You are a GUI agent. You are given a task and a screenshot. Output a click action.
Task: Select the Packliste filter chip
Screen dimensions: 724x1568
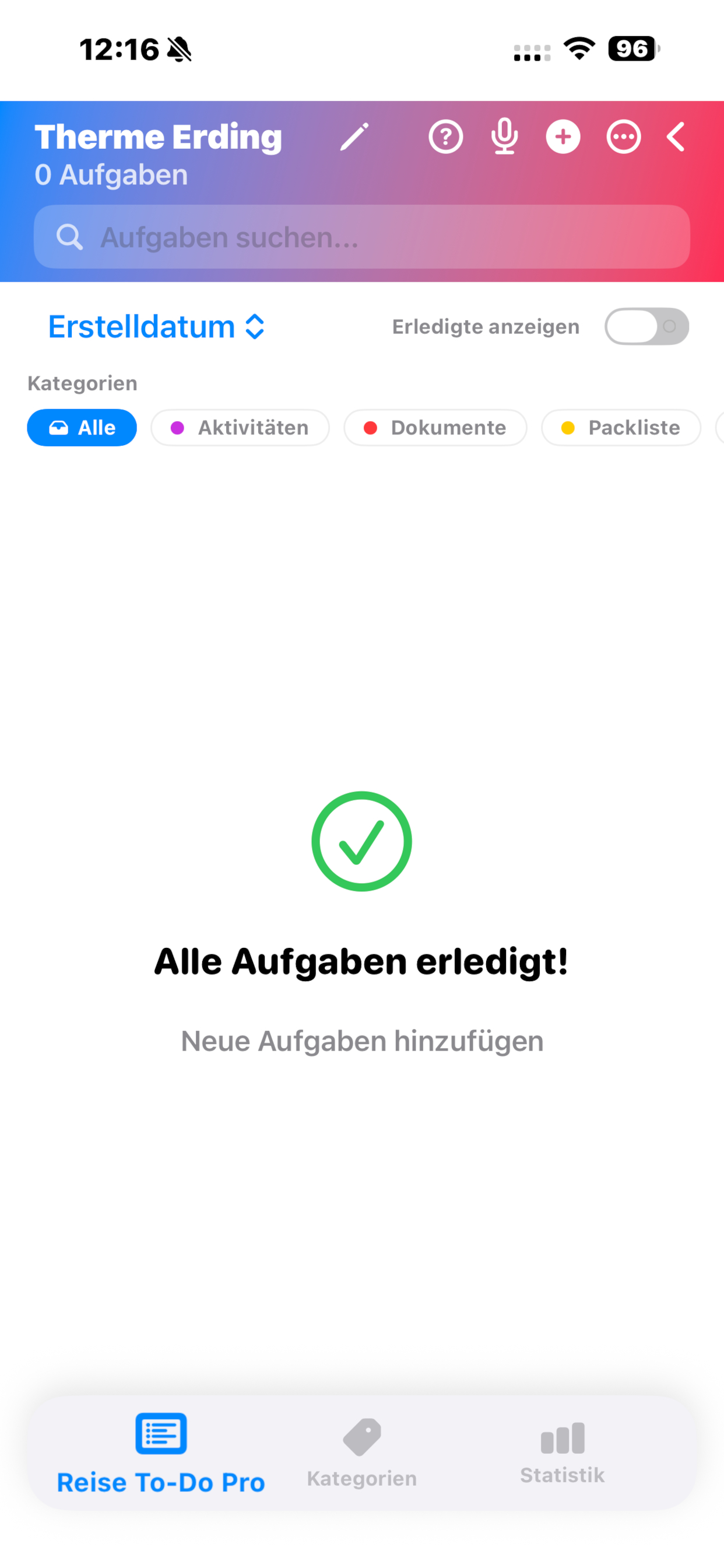[620, 428]
